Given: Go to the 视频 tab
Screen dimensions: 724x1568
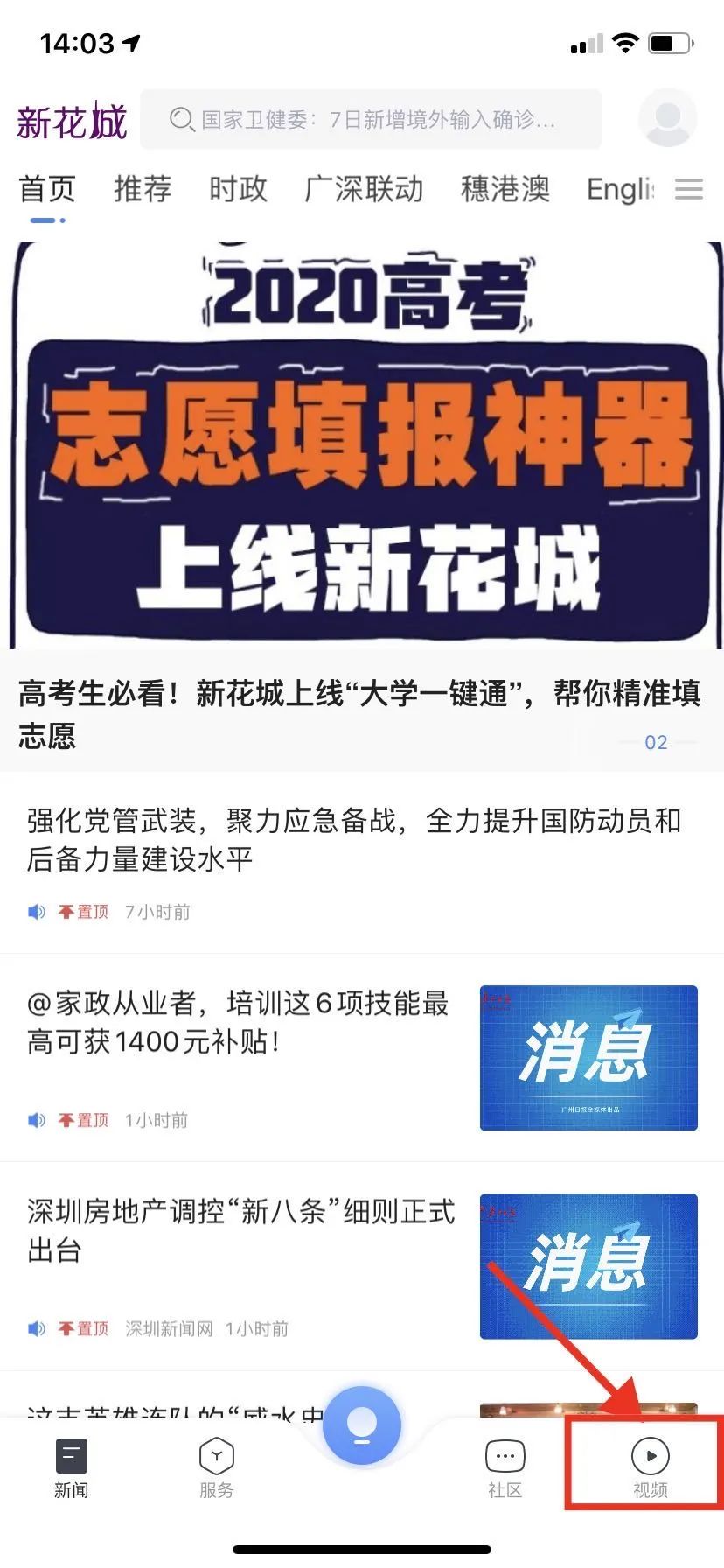Looking at the screenshot, I should pyautogui.click(x=650, y=1468).
